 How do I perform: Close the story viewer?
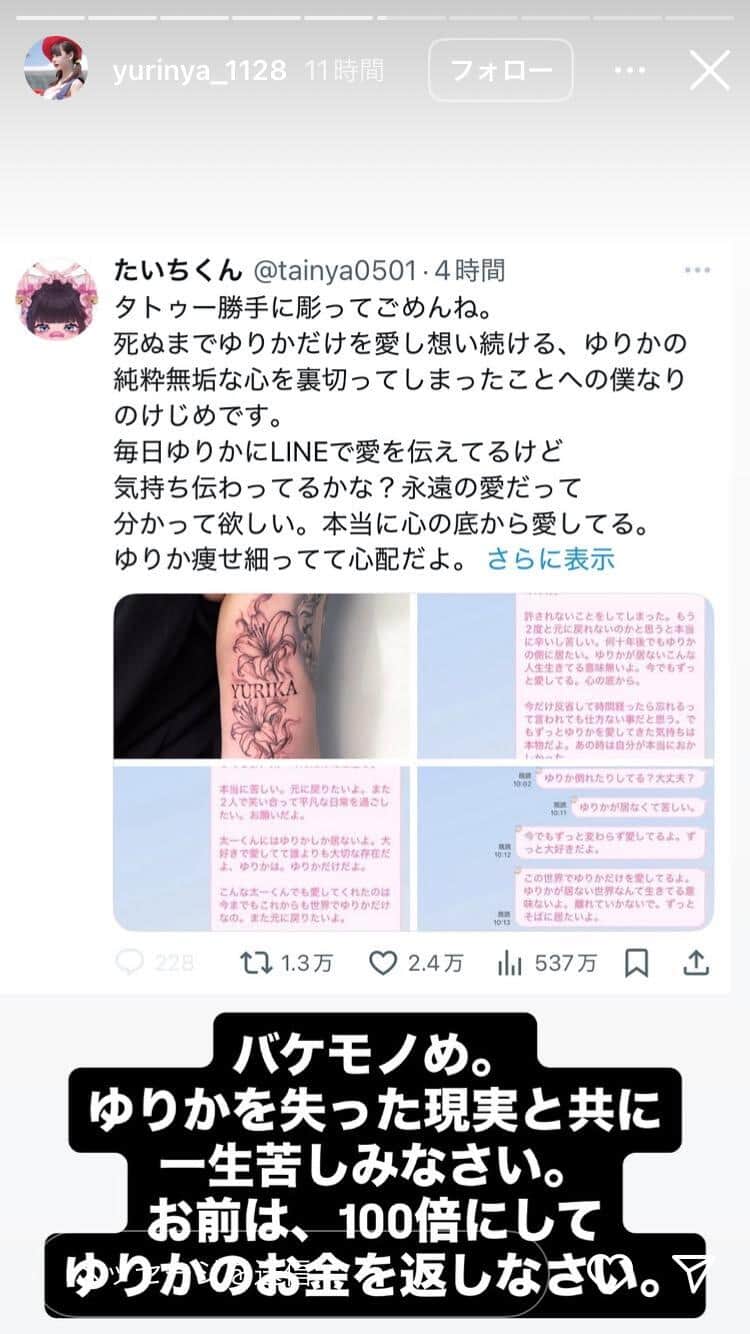pos(710,70)
